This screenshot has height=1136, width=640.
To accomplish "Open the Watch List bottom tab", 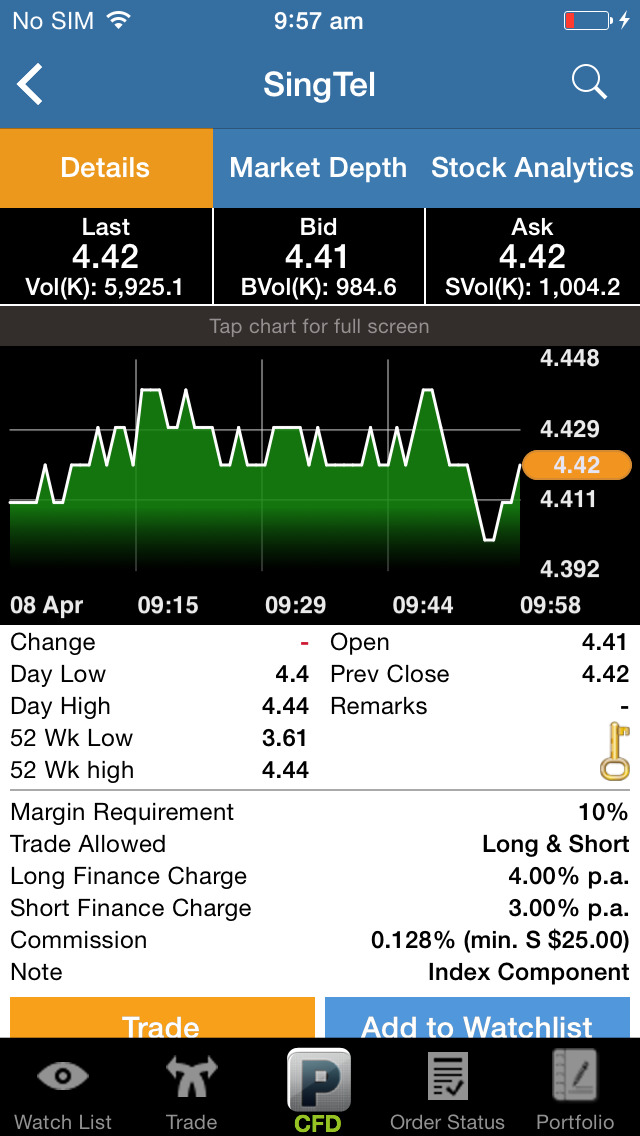I will pos(63,1089).
